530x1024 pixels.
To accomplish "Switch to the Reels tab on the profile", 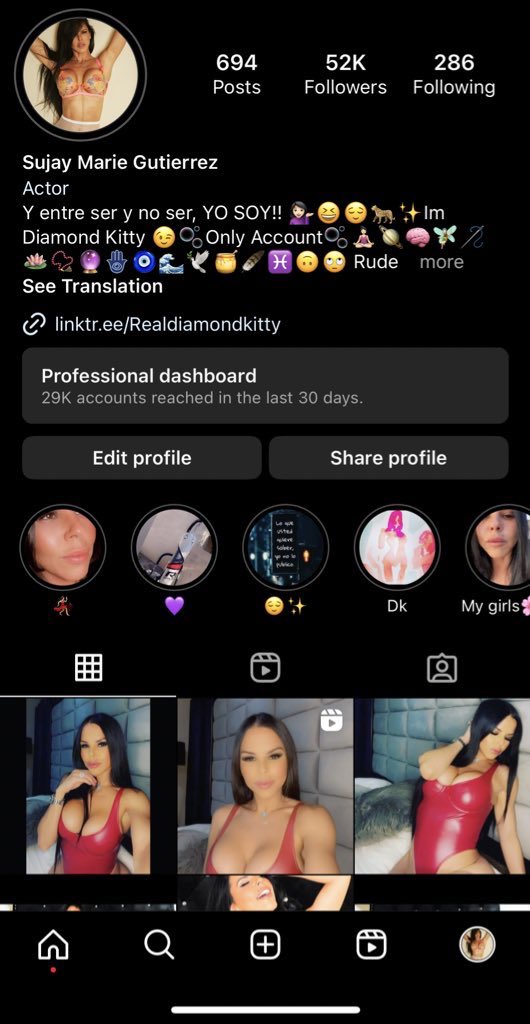I will click(265, 668).
